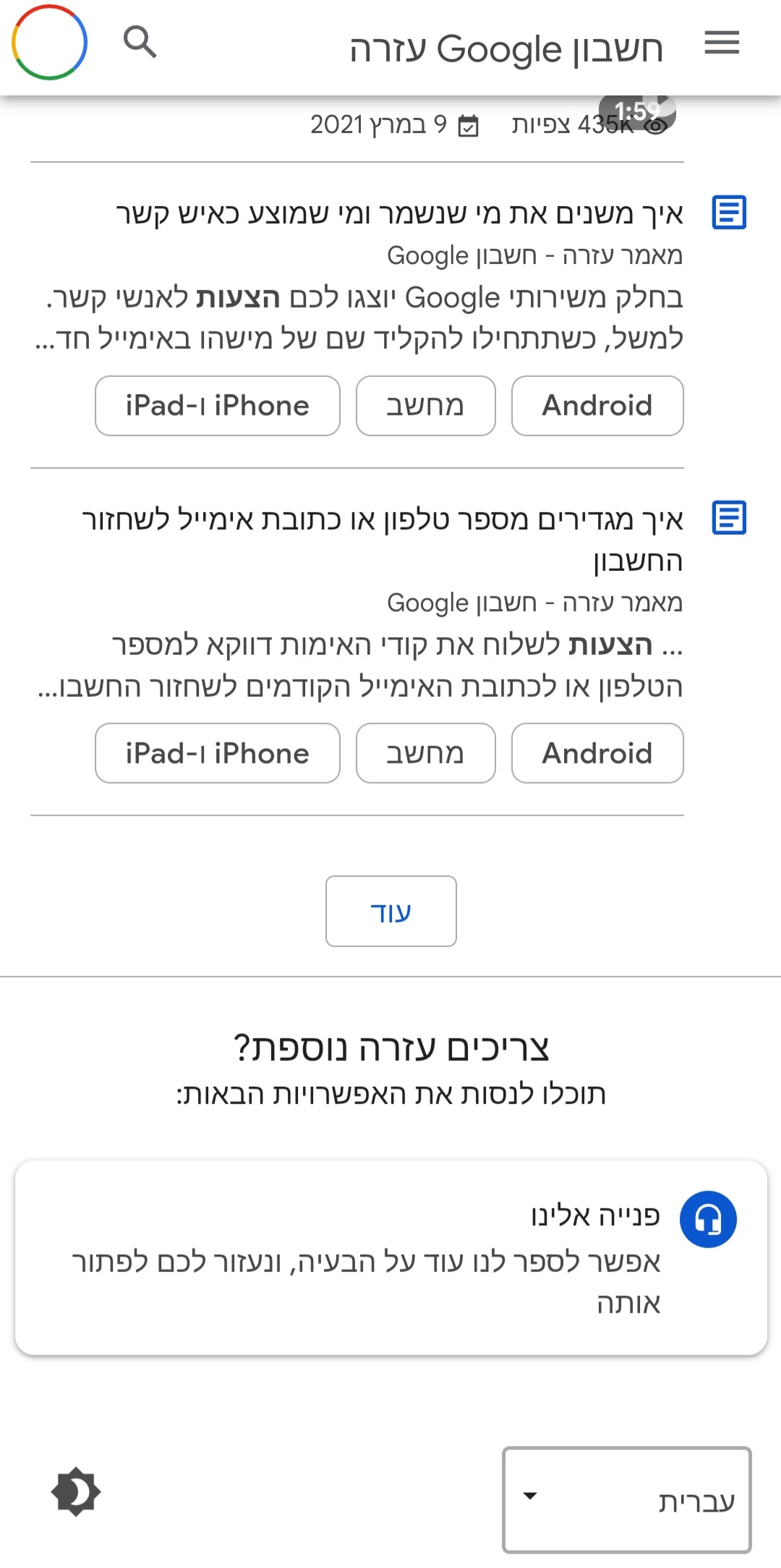Screen dimensions: 781x1568
Task: Select iPhone ו-iPad chip under recovery article
Action: tap(218, 753)
